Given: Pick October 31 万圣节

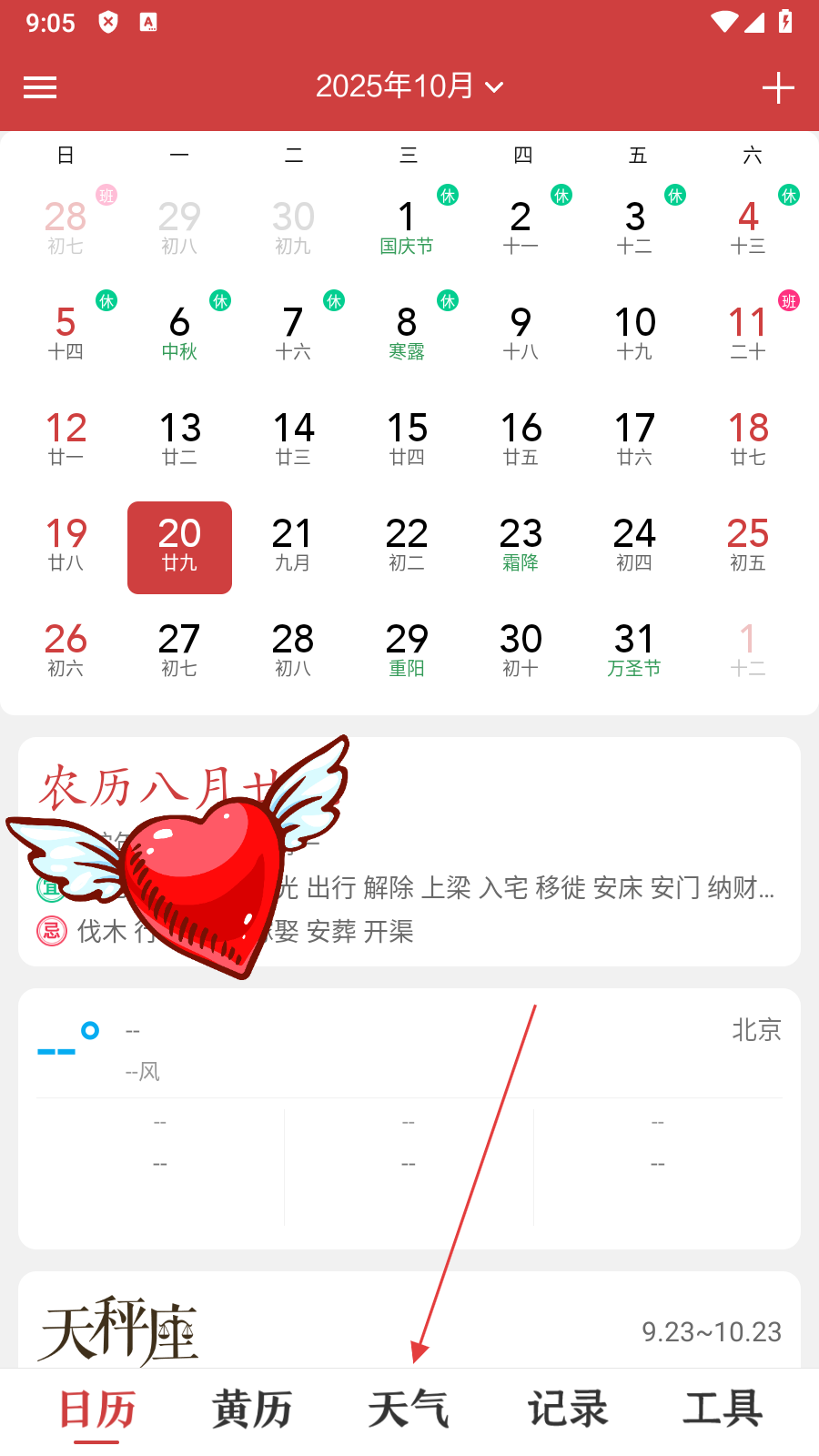Looking at the screenshot, I should tap(634, 650).
